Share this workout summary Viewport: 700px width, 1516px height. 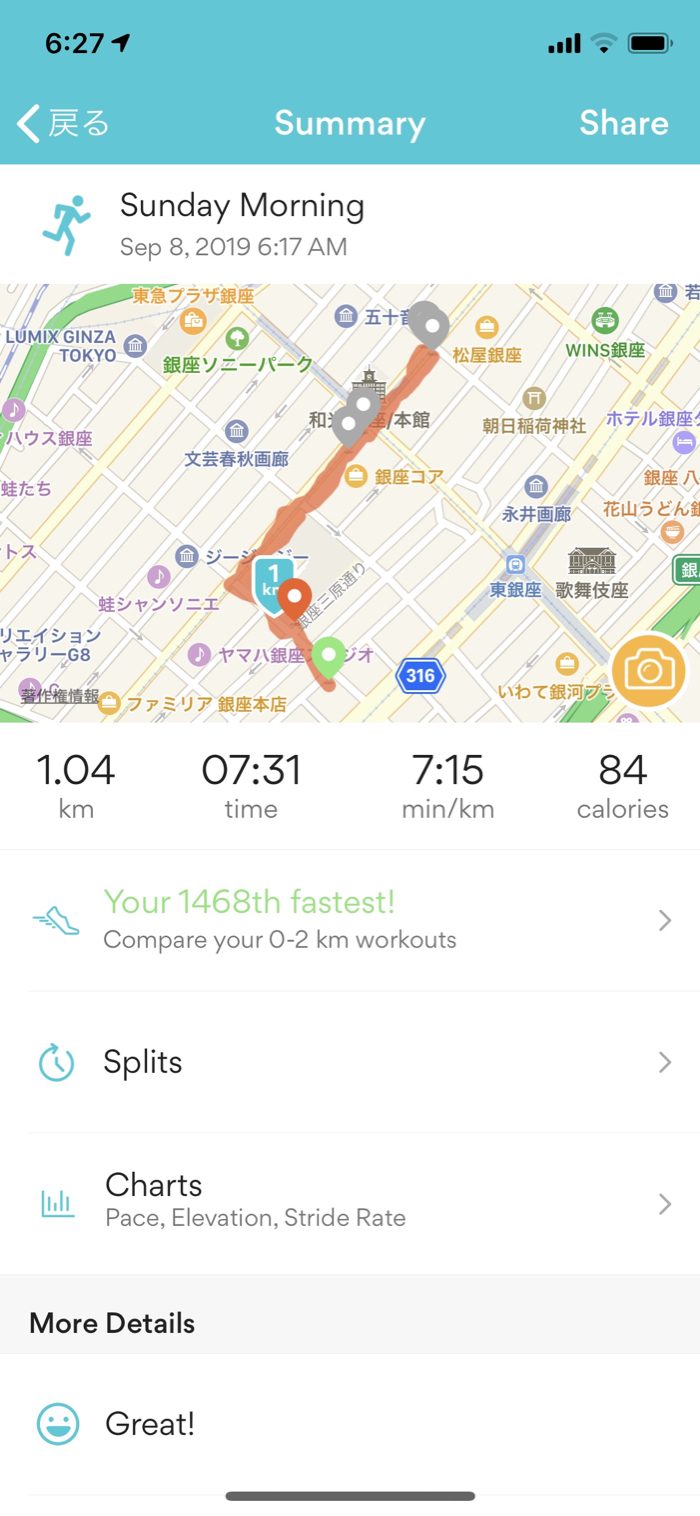coord(623,124)
